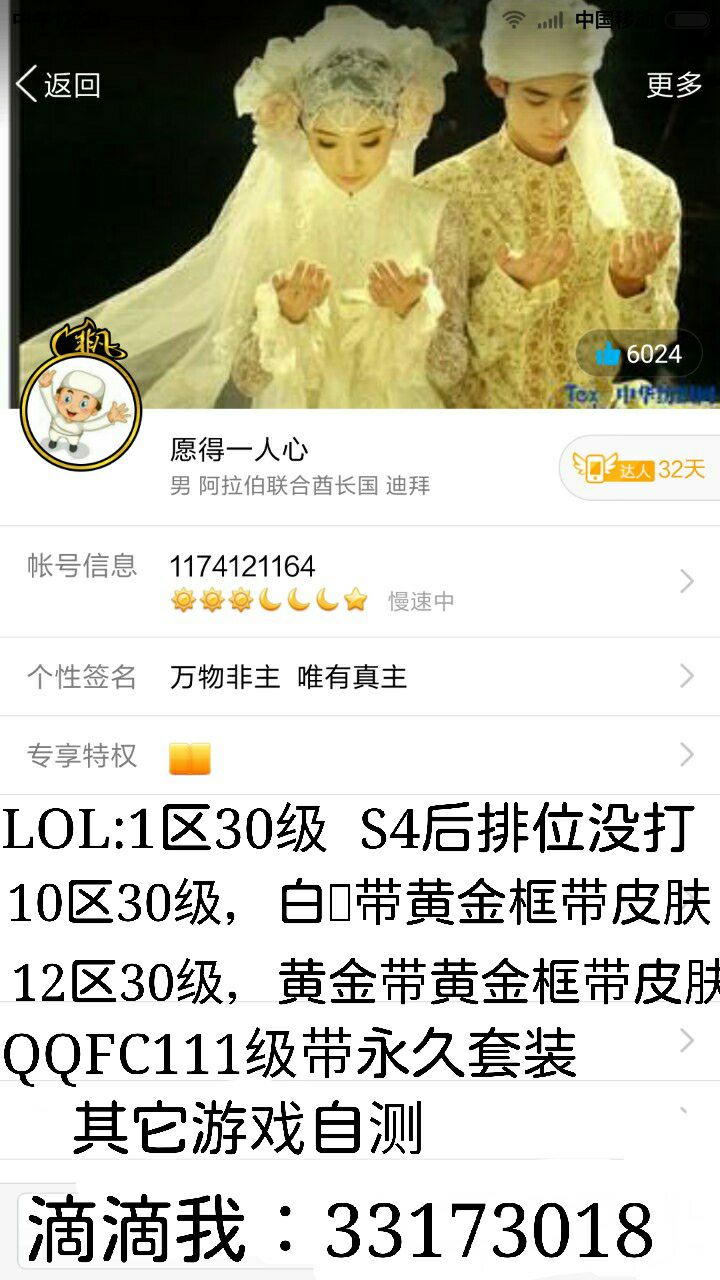This screenshot has height=1280, width=720.
Task: Open the 更多 menu
Action: 674,85
